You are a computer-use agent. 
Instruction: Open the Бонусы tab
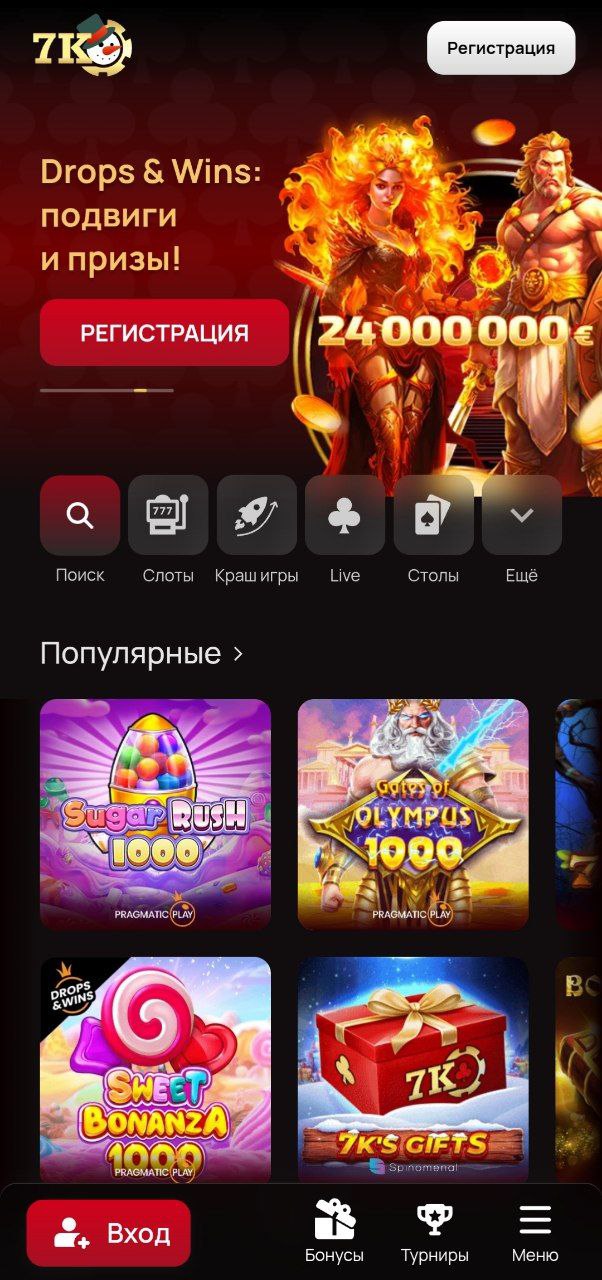coord(334,1233)
